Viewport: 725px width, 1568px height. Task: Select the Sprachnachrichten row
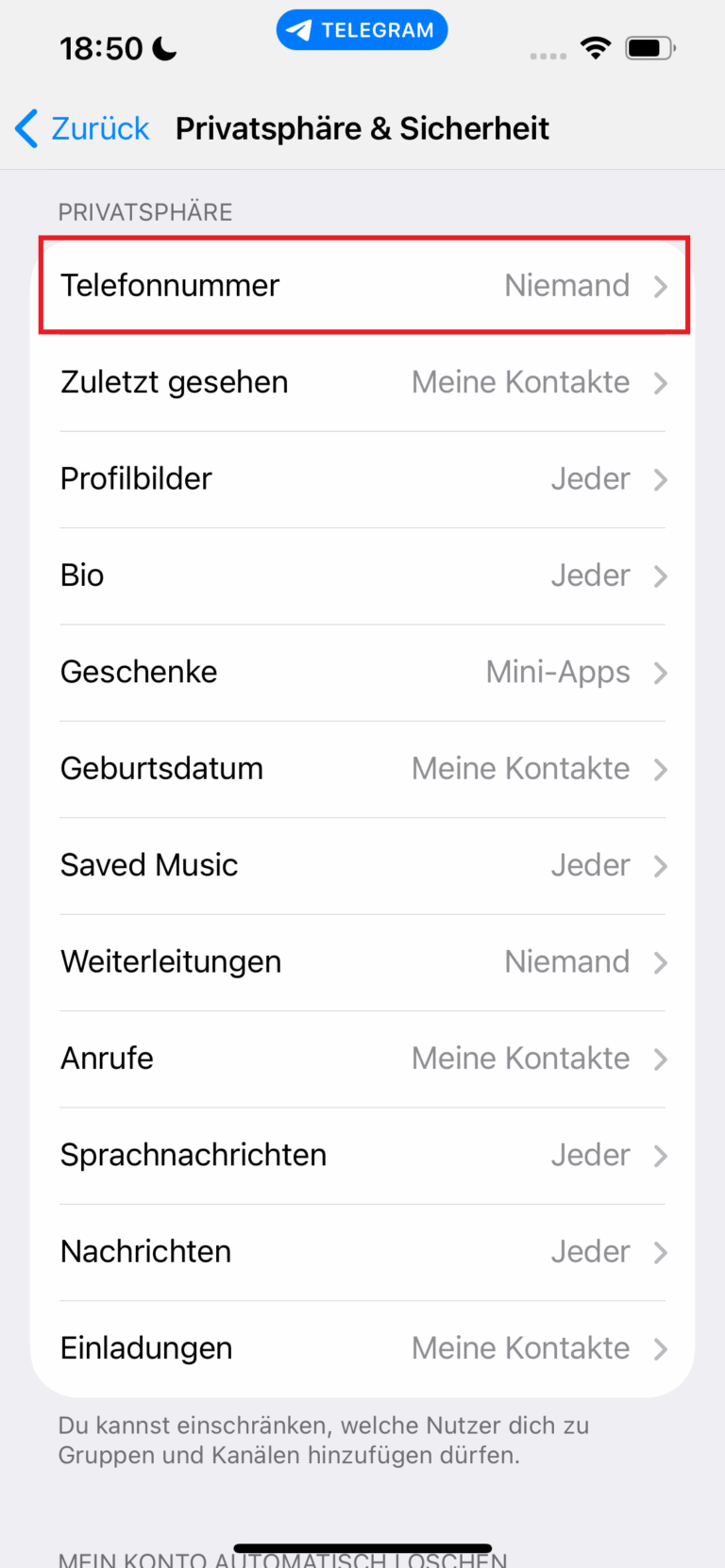pyautogui.click(x=362, y=1155)
